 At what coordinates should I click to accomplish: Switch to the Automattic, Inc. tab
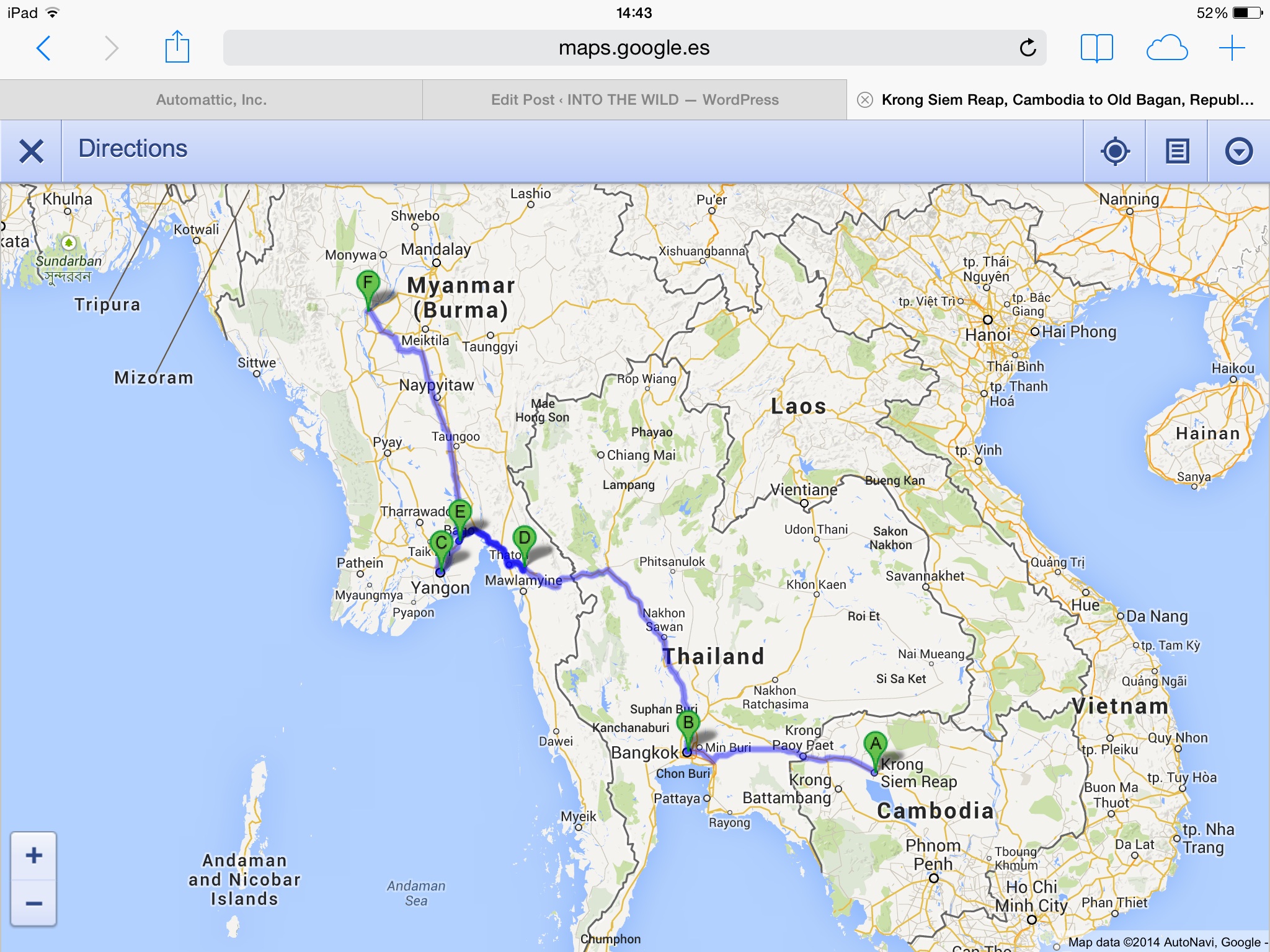click(211, 100)
